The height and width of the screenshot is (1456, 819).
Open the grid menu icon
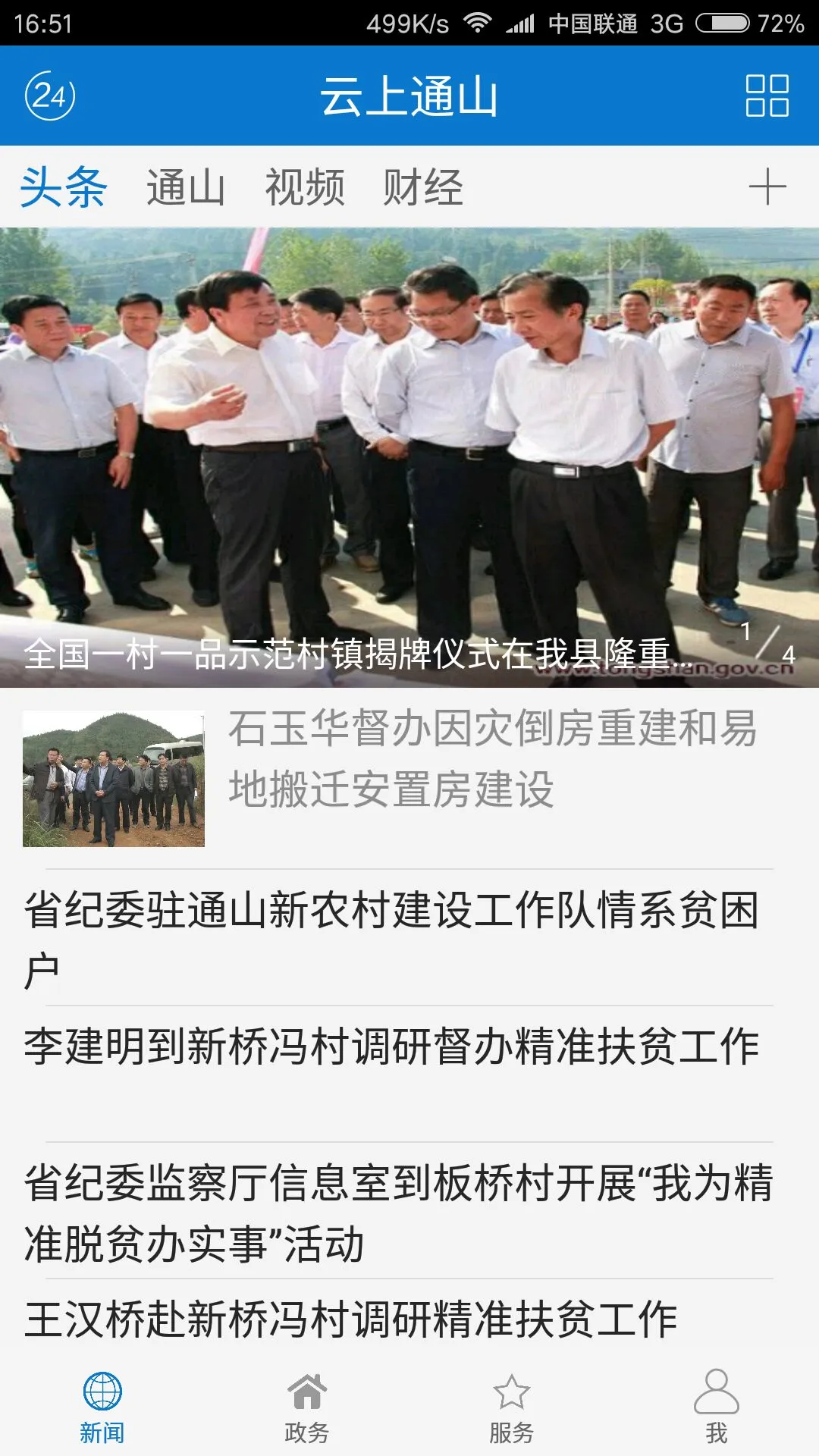pyautogui.click(x=767, y=96)
